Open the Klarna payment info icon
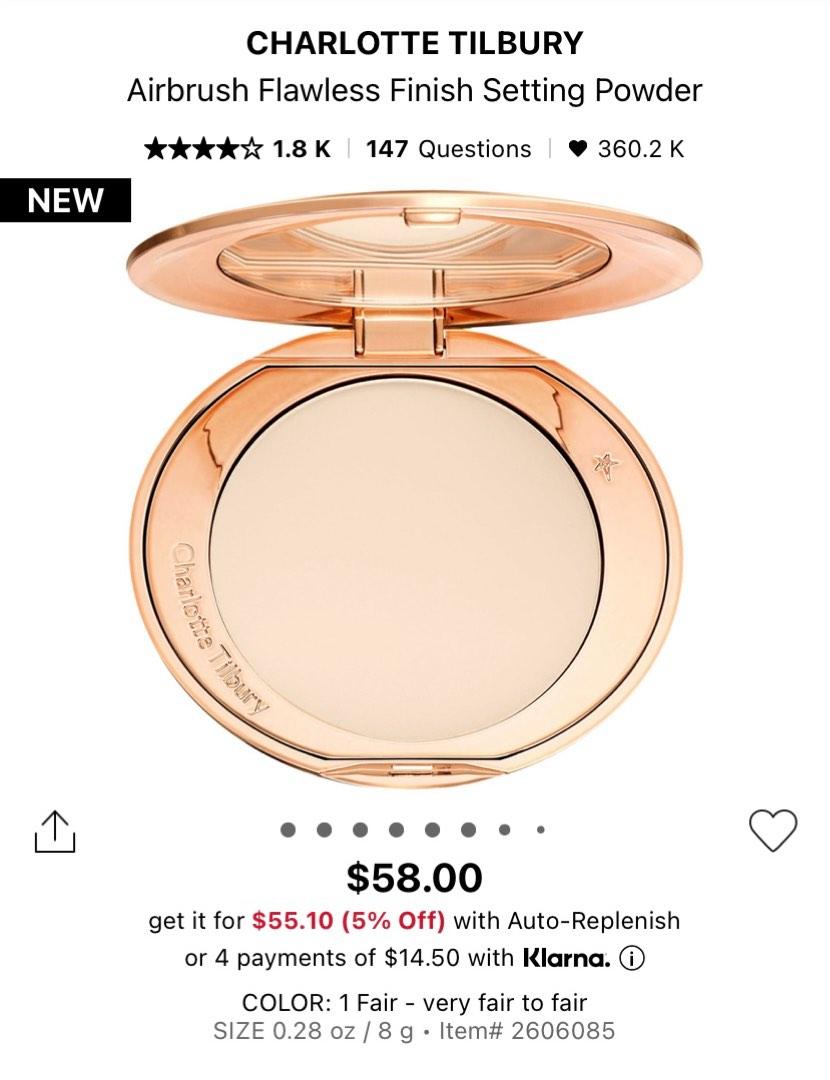The width and height of the screenshot is (830, 1080). pyautogui.click(x=631, y=957)
